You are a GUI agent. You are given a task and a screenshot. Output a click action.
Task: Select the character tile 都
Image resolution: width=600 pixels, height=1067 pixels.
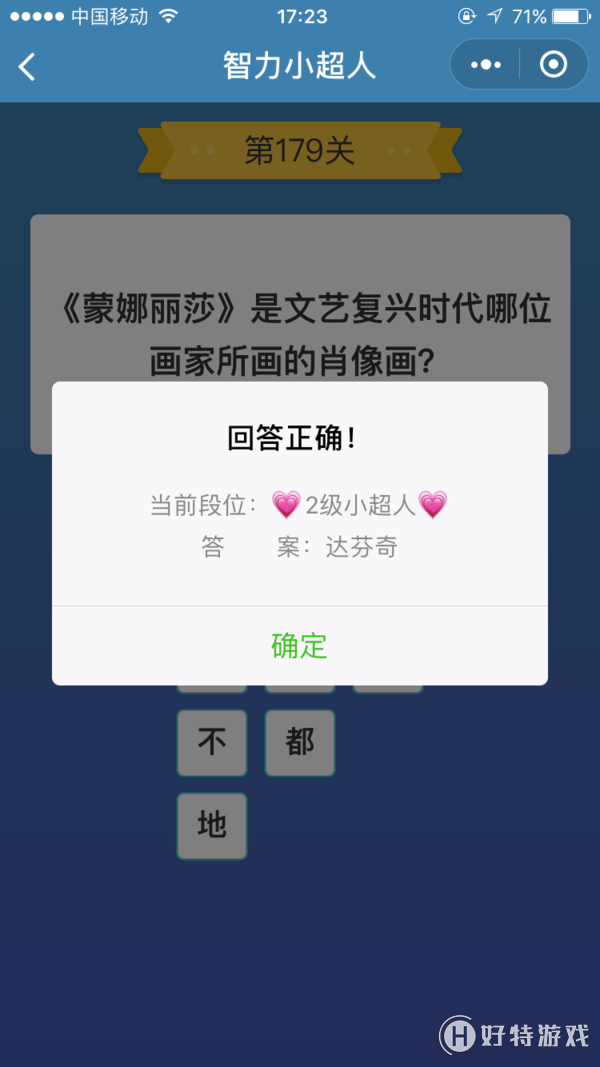pos(300,742)
